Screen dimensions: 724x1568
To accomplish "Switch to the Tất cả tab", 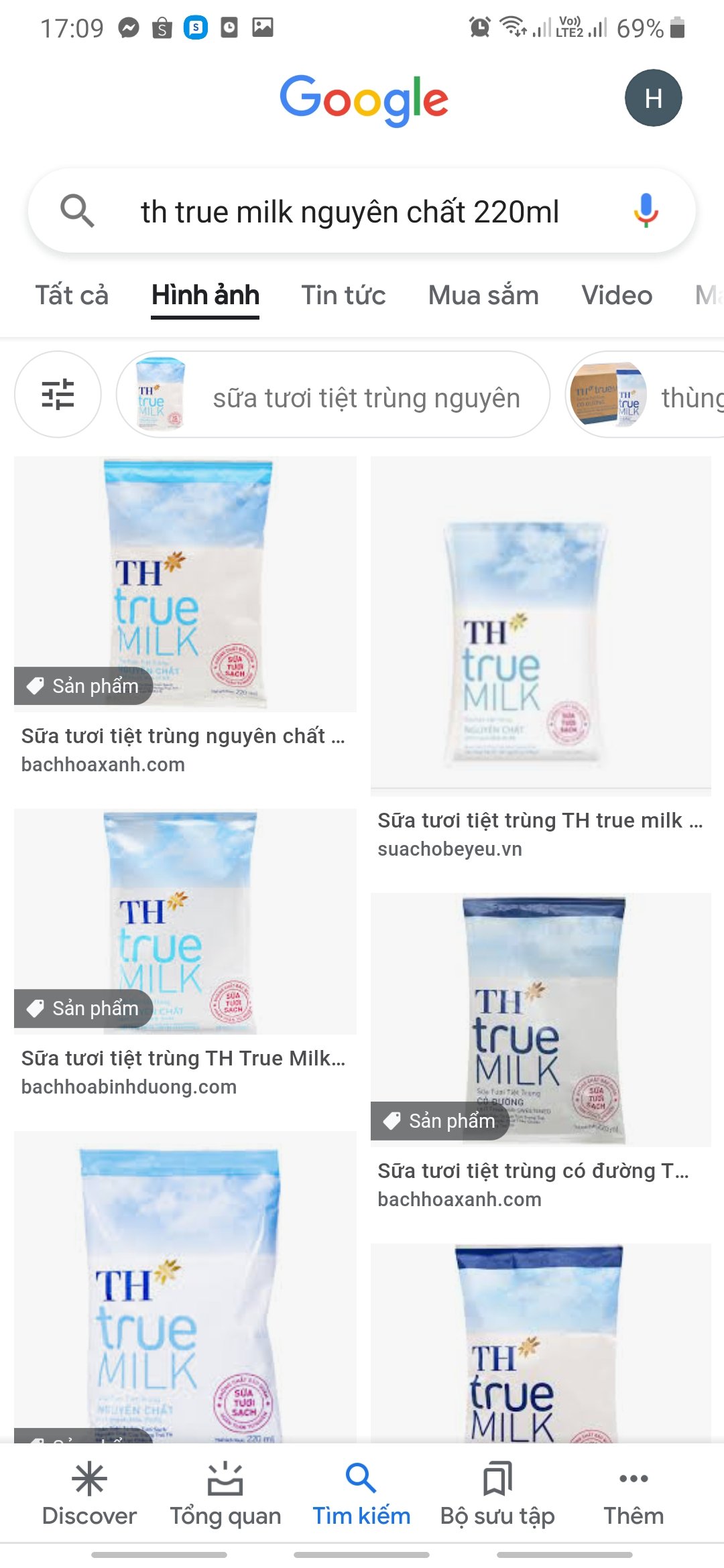I will click(x=72, y=296).
